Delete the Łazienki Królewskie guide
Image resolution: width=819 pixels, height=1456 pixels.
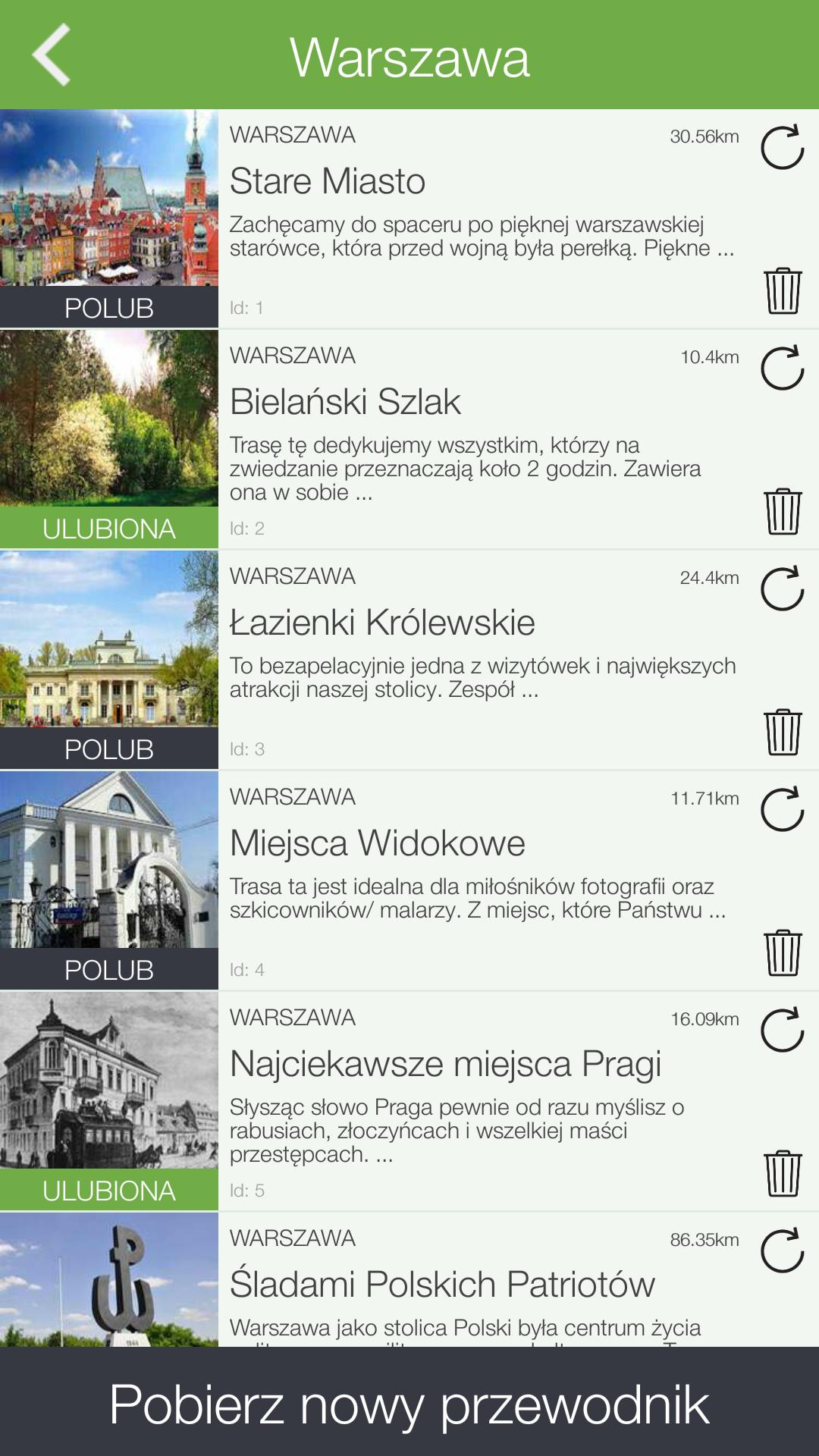[x=783, y=732]
